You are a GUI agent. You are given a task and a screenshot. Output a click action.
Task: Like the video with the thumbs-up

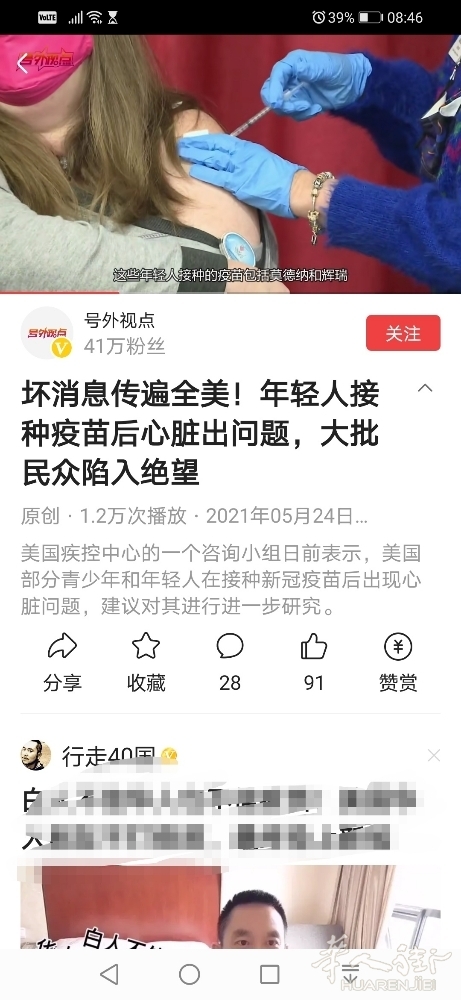tap(314, 663)
